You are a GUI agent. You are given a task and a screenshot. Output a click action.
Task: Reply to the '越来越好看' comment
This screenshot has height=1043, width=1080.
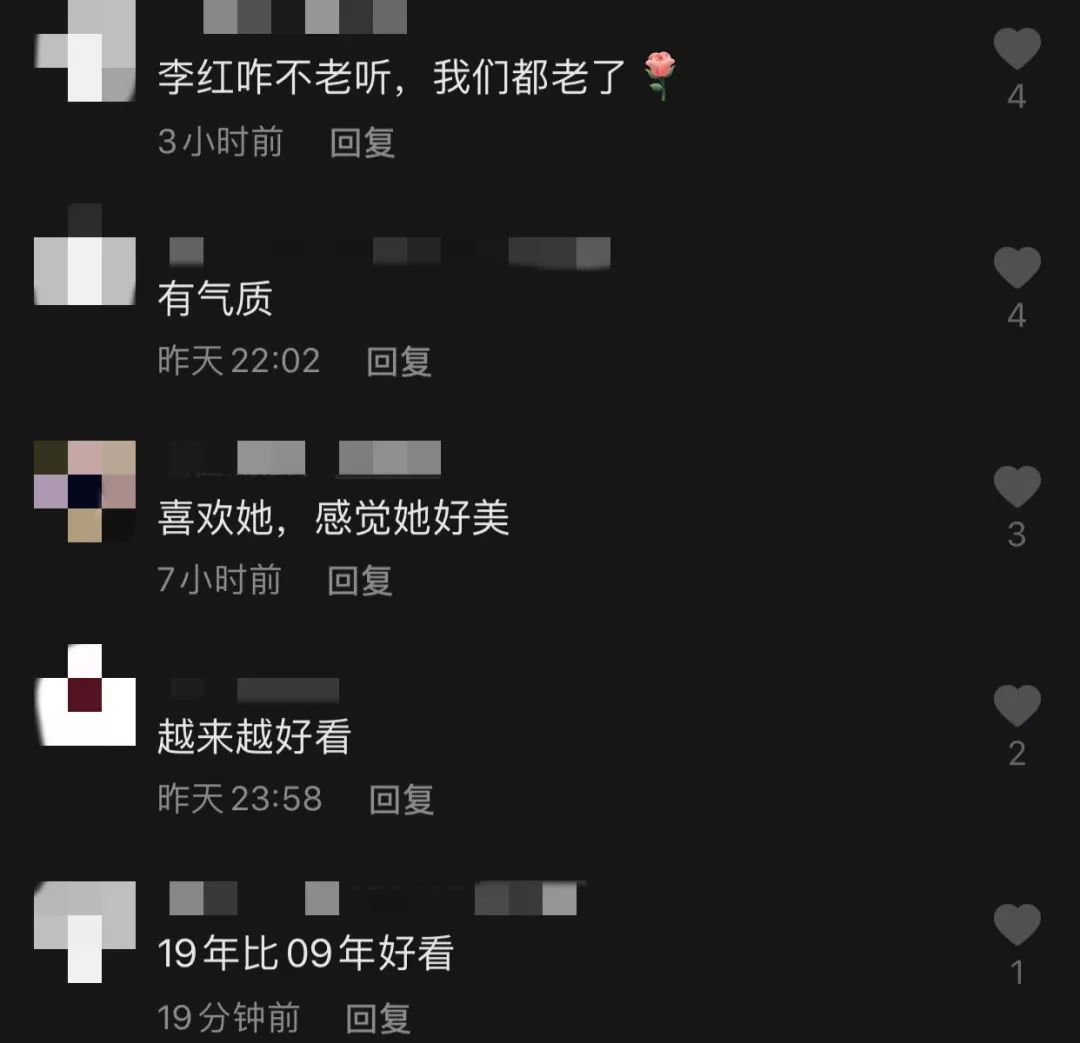point(401,799)
